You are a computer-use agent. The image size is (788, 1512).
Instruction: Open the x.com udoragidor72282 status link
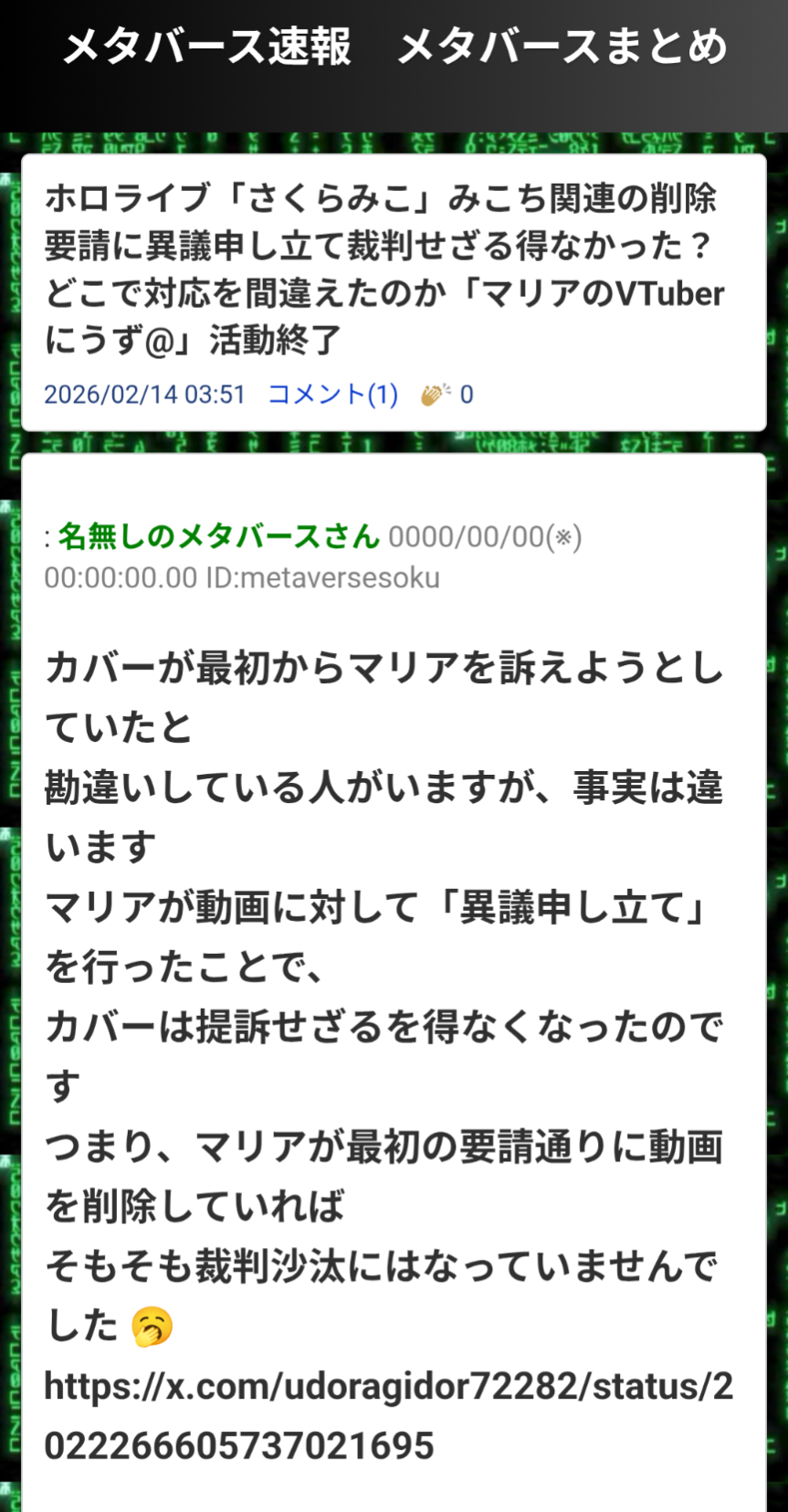click(388, 1415)
